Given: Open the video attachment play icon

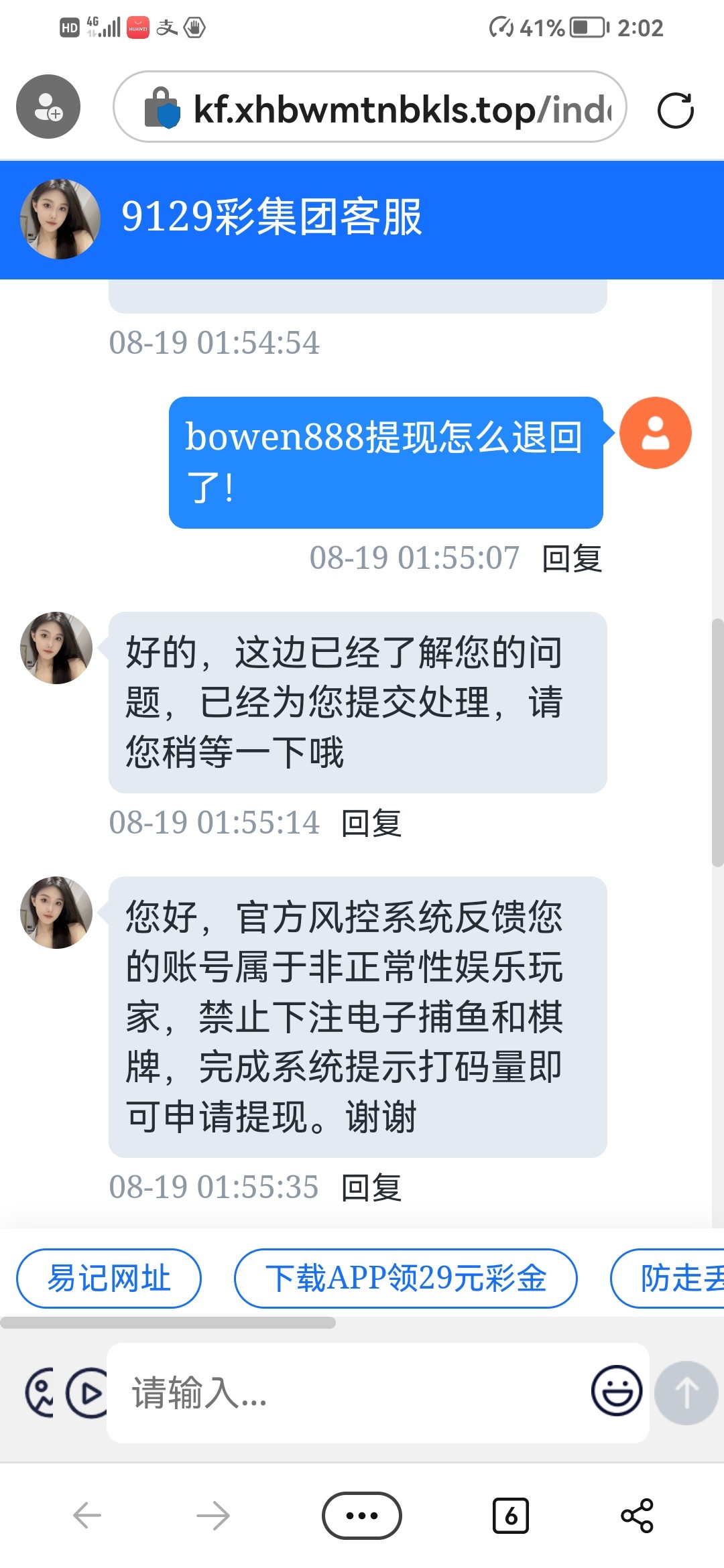Looking at the screenshot, I should pyautogui.click(x=87, y=1393).
